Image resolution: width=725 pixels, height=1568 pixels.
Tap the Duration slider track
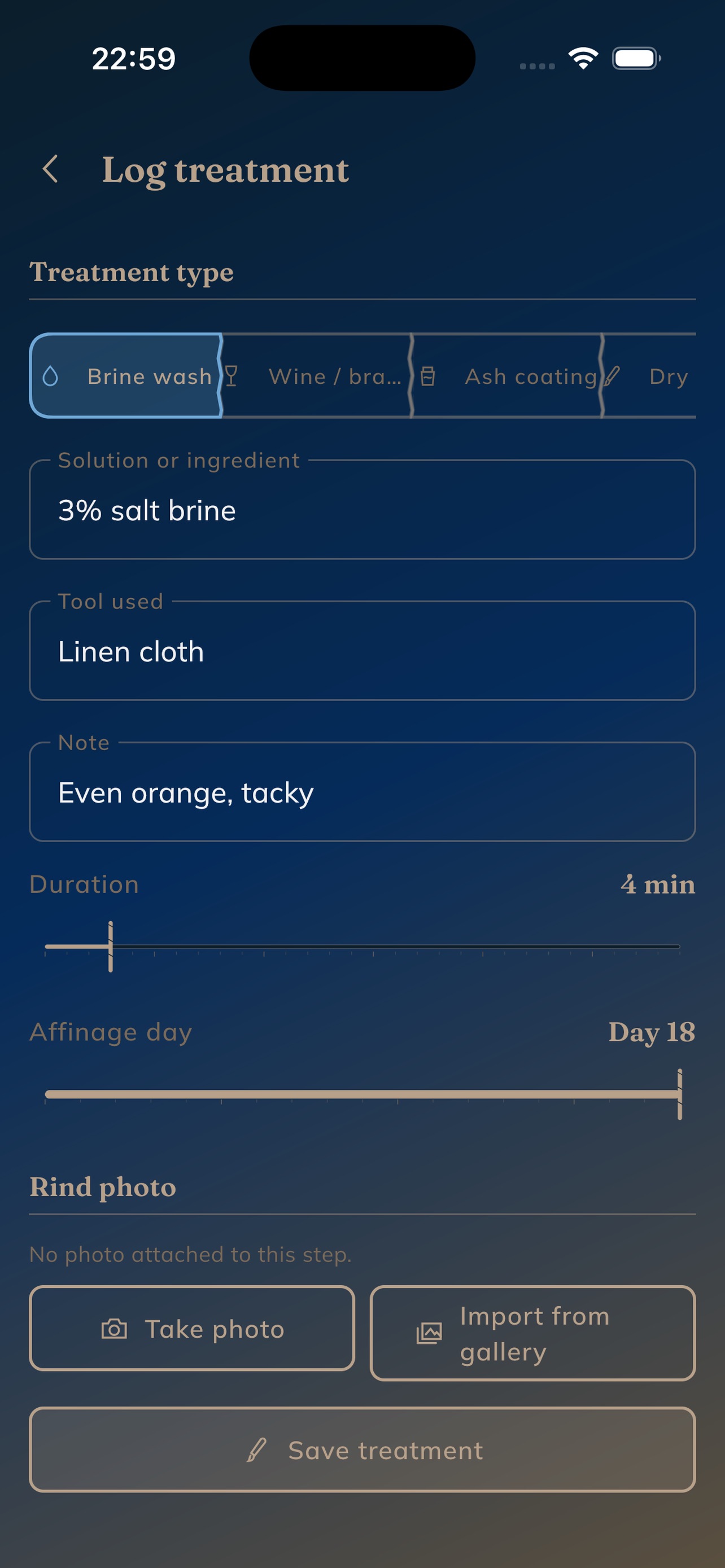362,947
